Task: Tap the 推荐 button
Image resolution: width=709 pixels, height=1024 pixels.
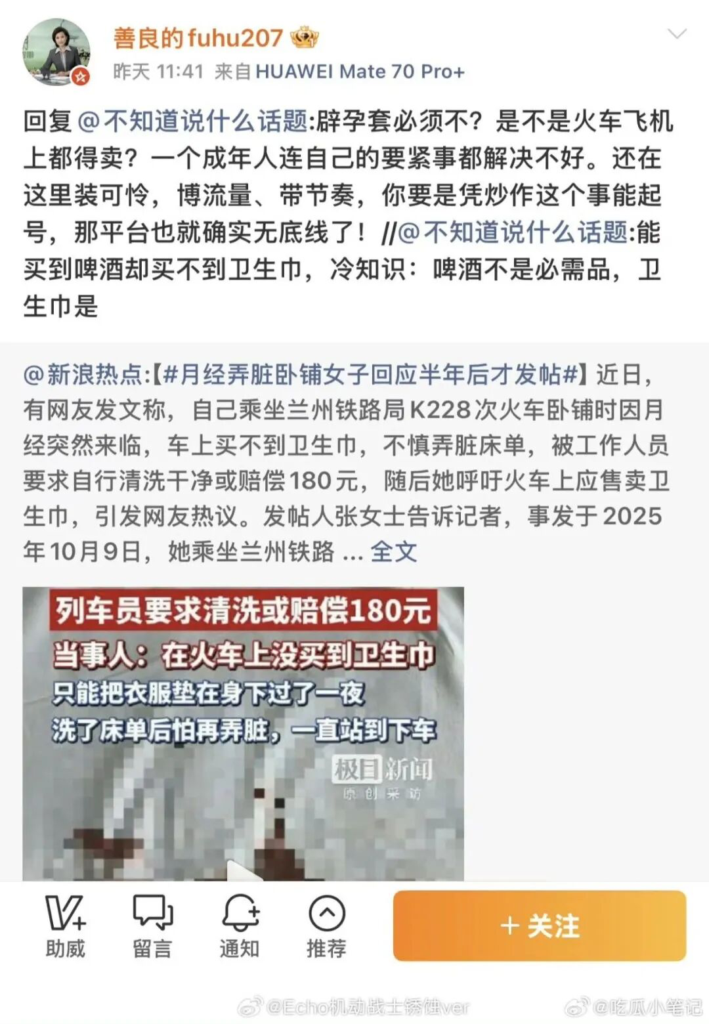Action: tap(327, 926)
